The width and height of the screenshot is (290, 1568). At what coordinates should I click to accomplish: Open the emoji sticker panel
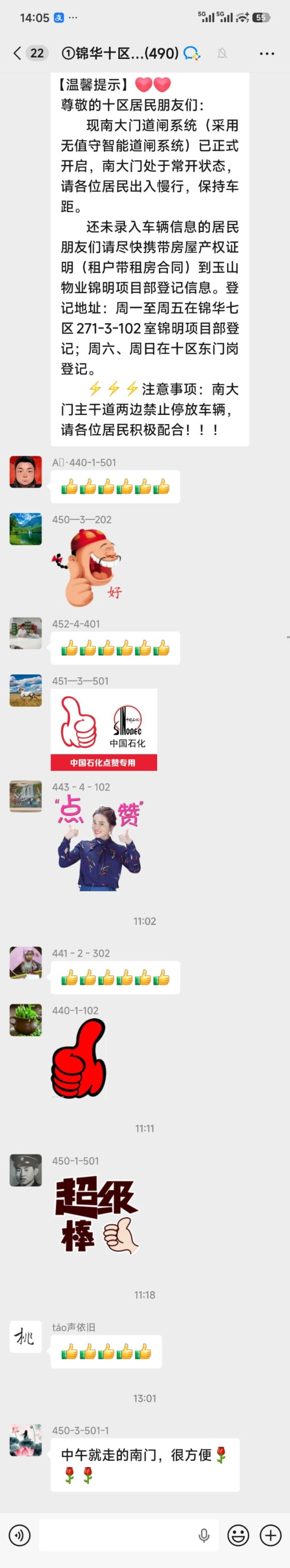point(238,1536)
